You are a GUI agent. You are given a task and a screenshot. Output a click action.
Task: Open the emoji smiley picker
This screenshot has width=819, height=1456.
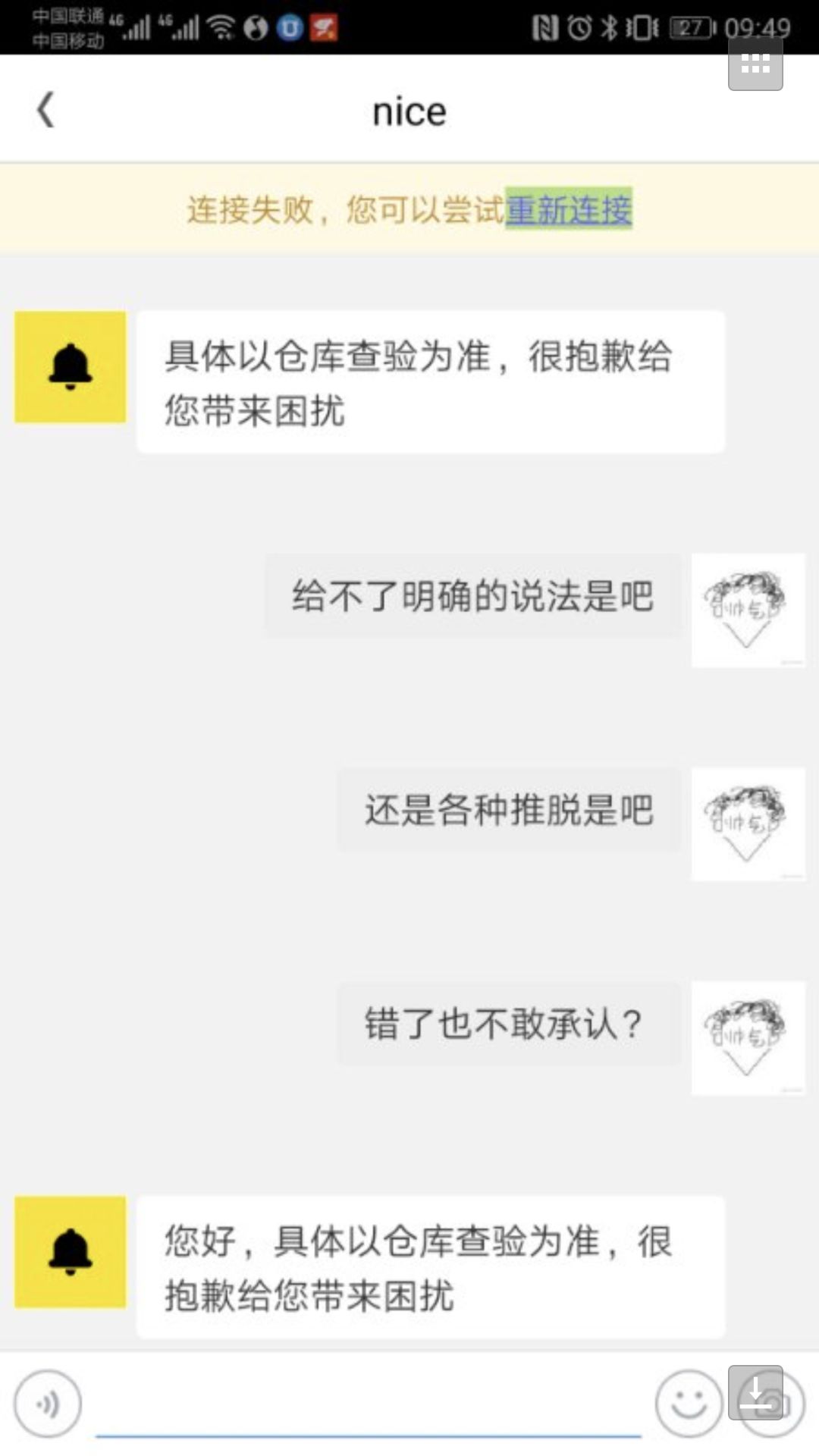(689, 1404)
